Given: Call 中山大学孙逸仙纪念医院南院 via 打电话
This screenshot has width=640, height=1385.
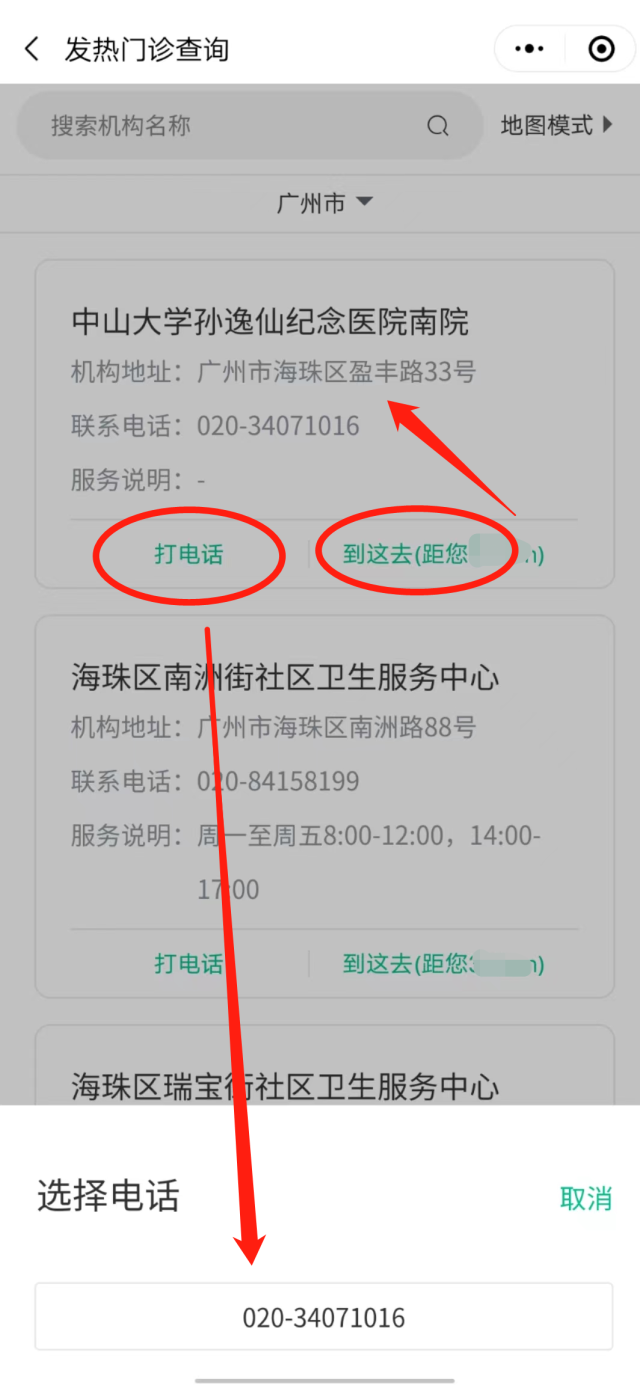Looking at the screenshot, I should pyautogui.click(x=189, y=554).
